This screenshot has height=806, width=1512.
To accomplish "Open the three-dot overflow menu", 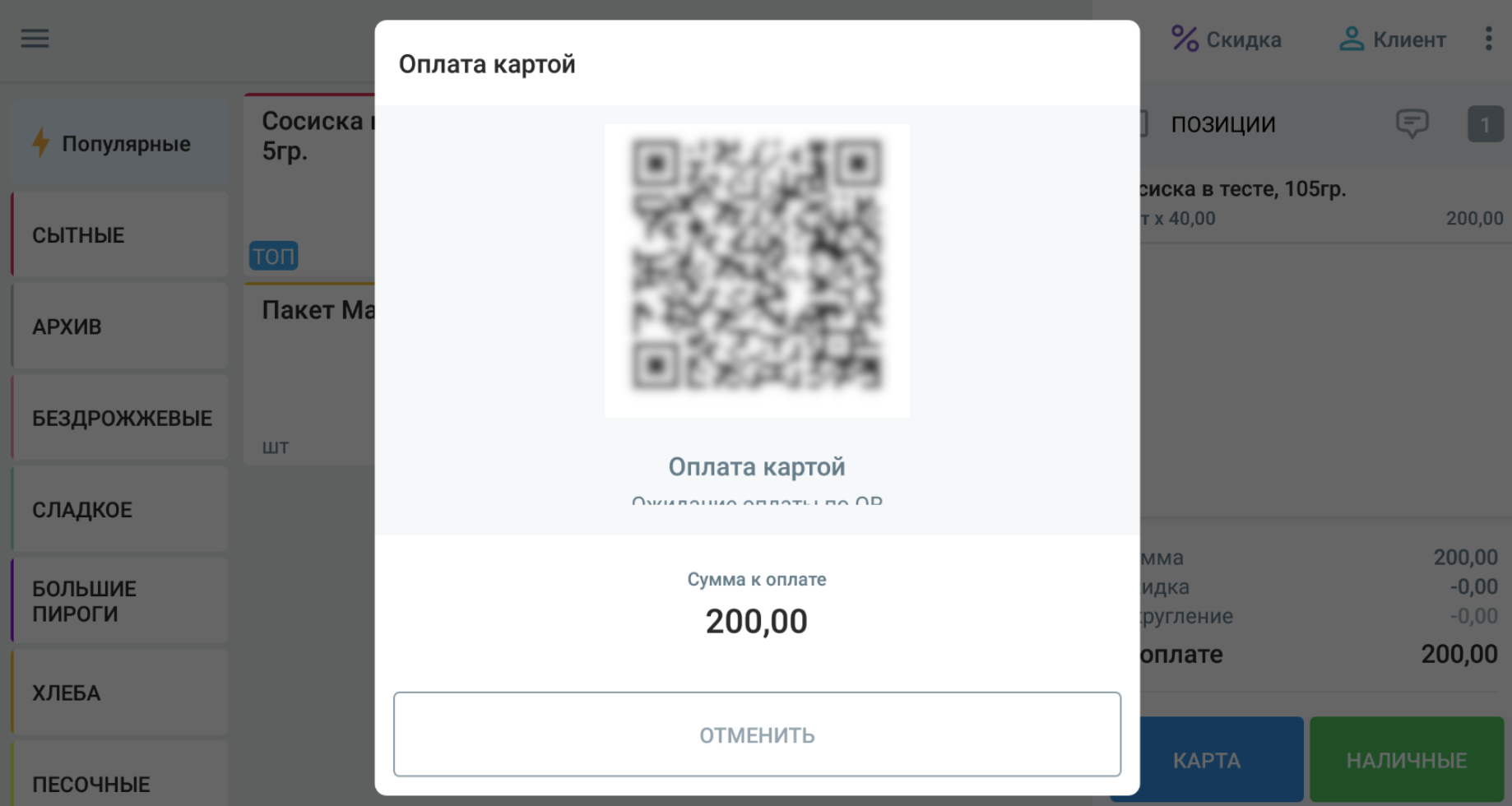I will click(x=1487, y=39).
